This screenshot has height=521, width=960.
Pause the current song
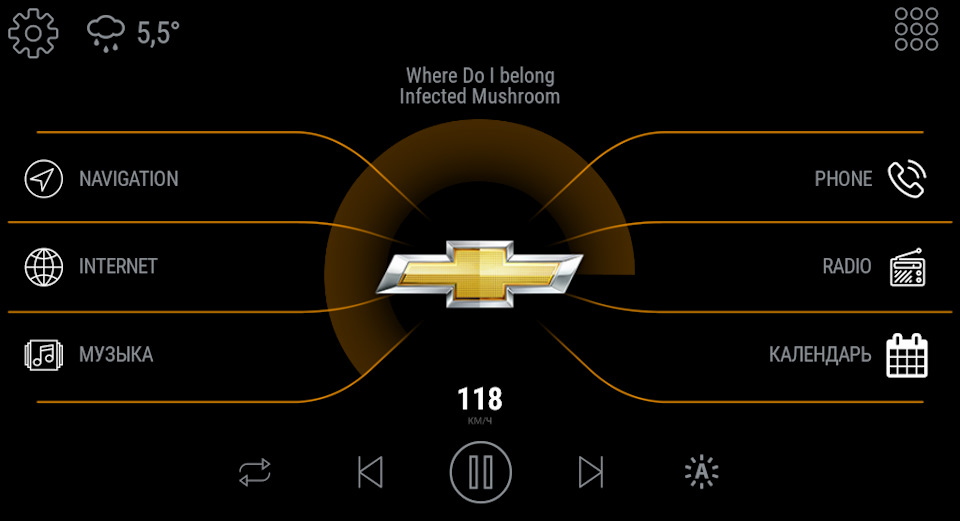[480, 471]
